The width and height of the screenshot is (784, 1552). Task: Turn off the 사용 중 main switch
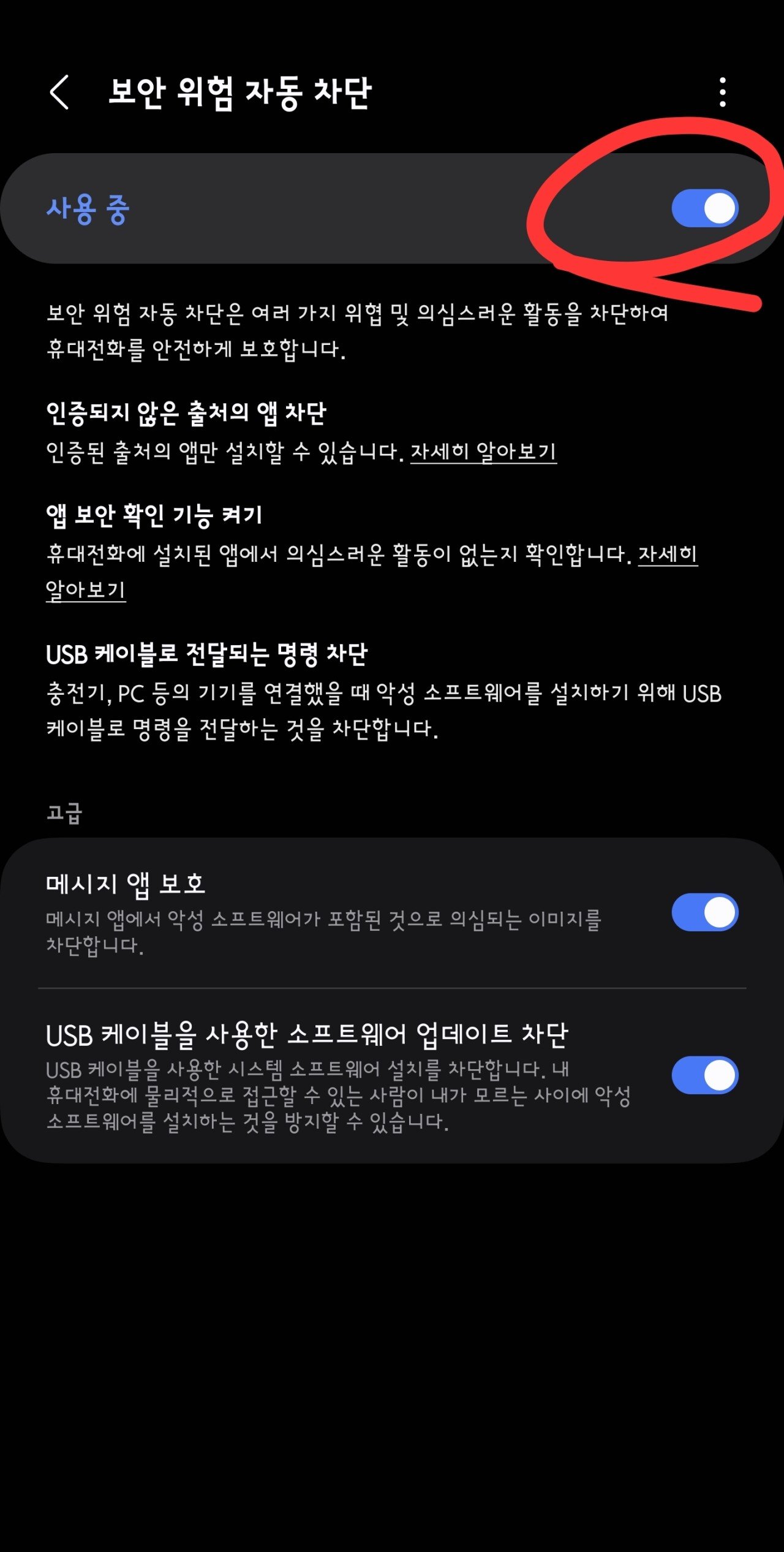click(x=704, y=208)
